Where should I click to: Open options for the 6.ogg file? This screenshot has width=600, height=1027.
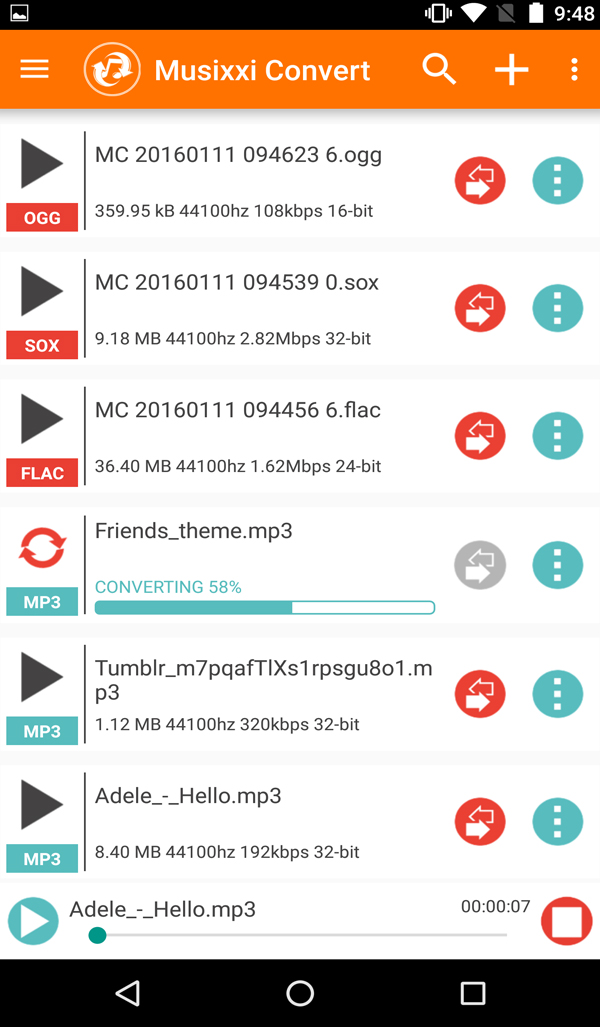click(x=557, y=180)
